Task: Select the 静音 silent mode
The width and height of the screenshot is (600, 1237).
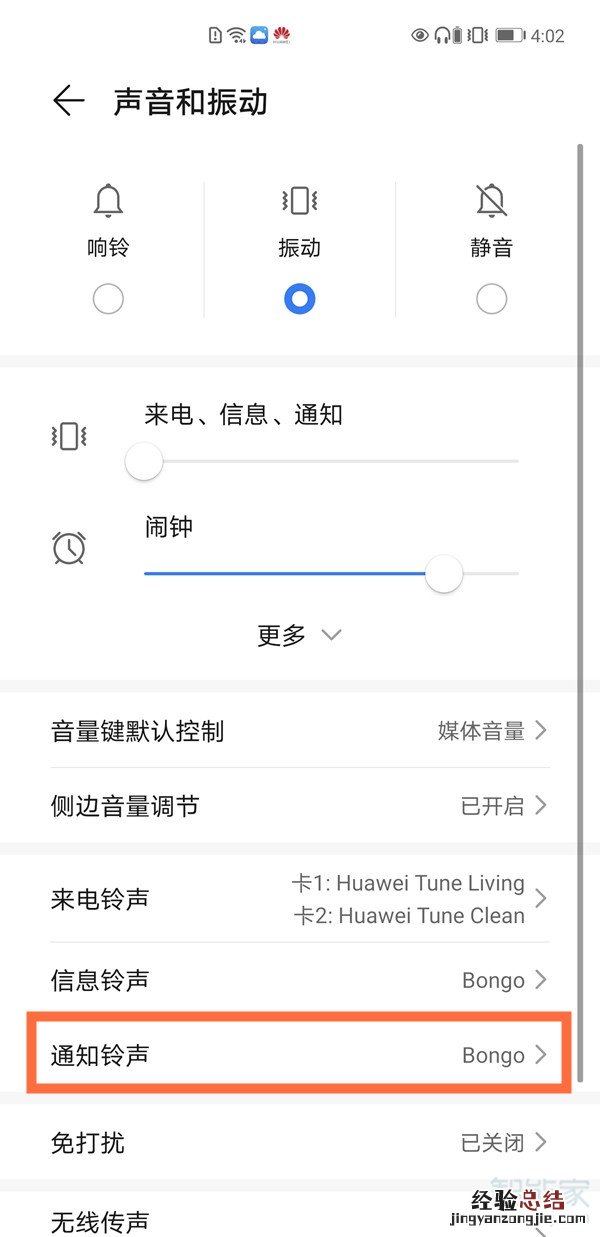Action: [491, 298]
